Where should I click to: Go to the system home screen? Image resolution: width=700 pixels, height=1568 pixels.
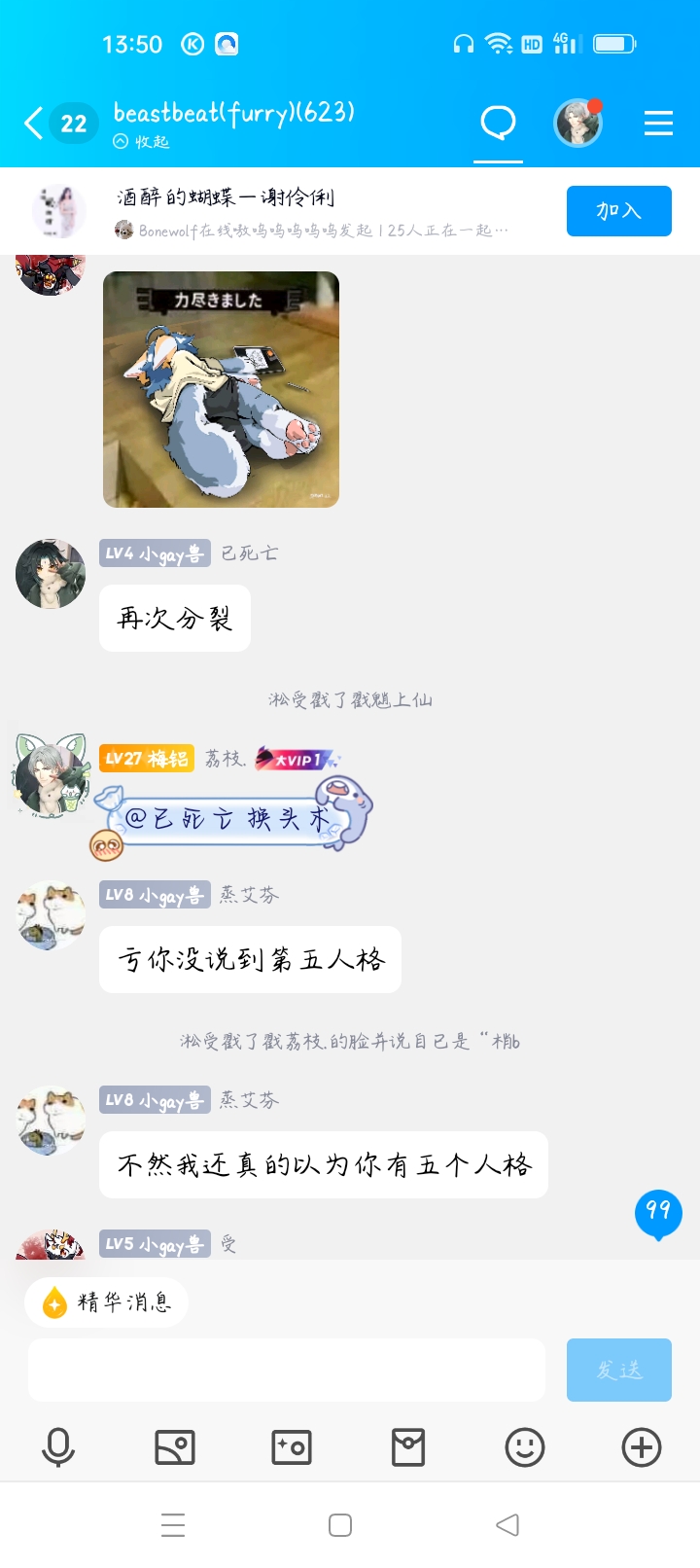coord(340,1524)
